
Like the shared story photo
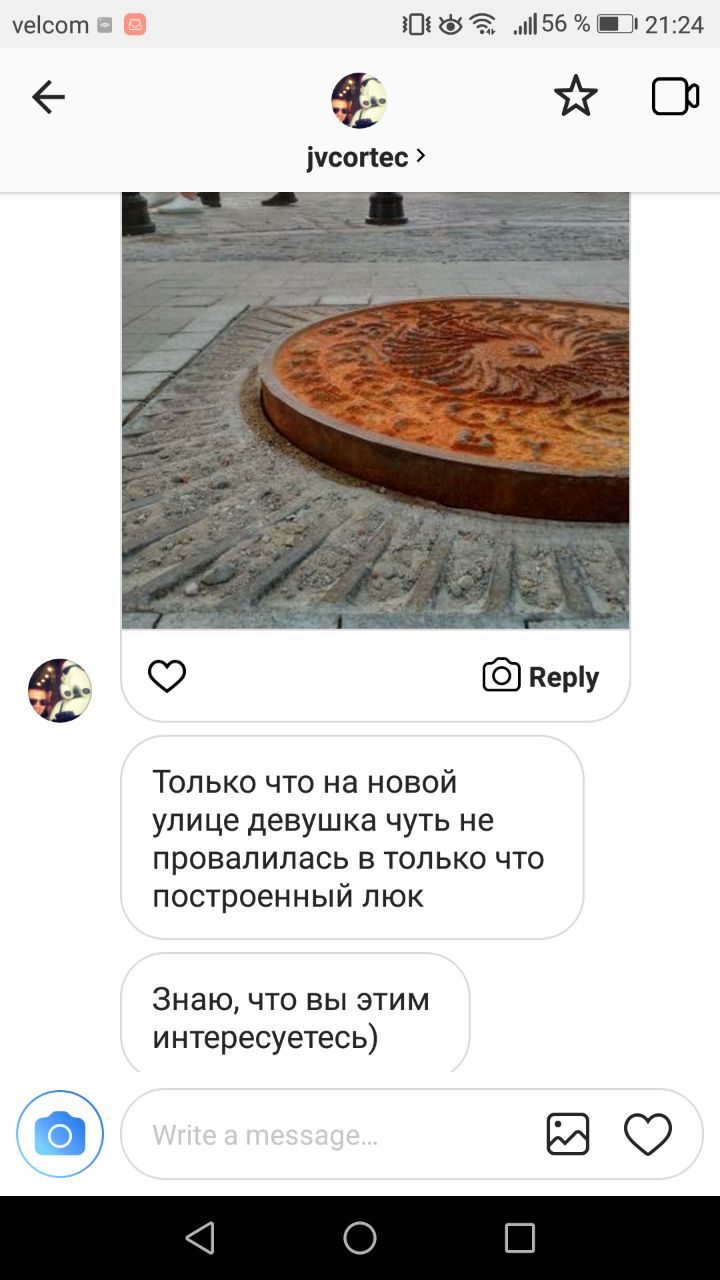coord(167,677)
